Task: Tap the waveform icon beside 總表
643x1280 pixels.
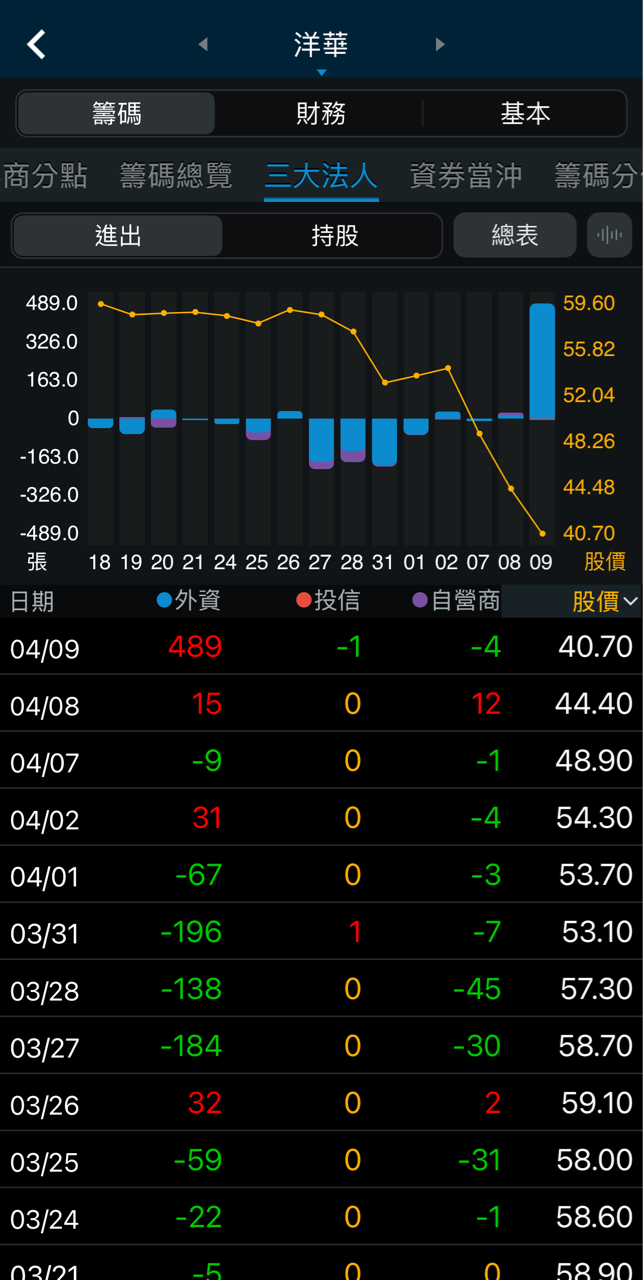Action: pos(609,236)
